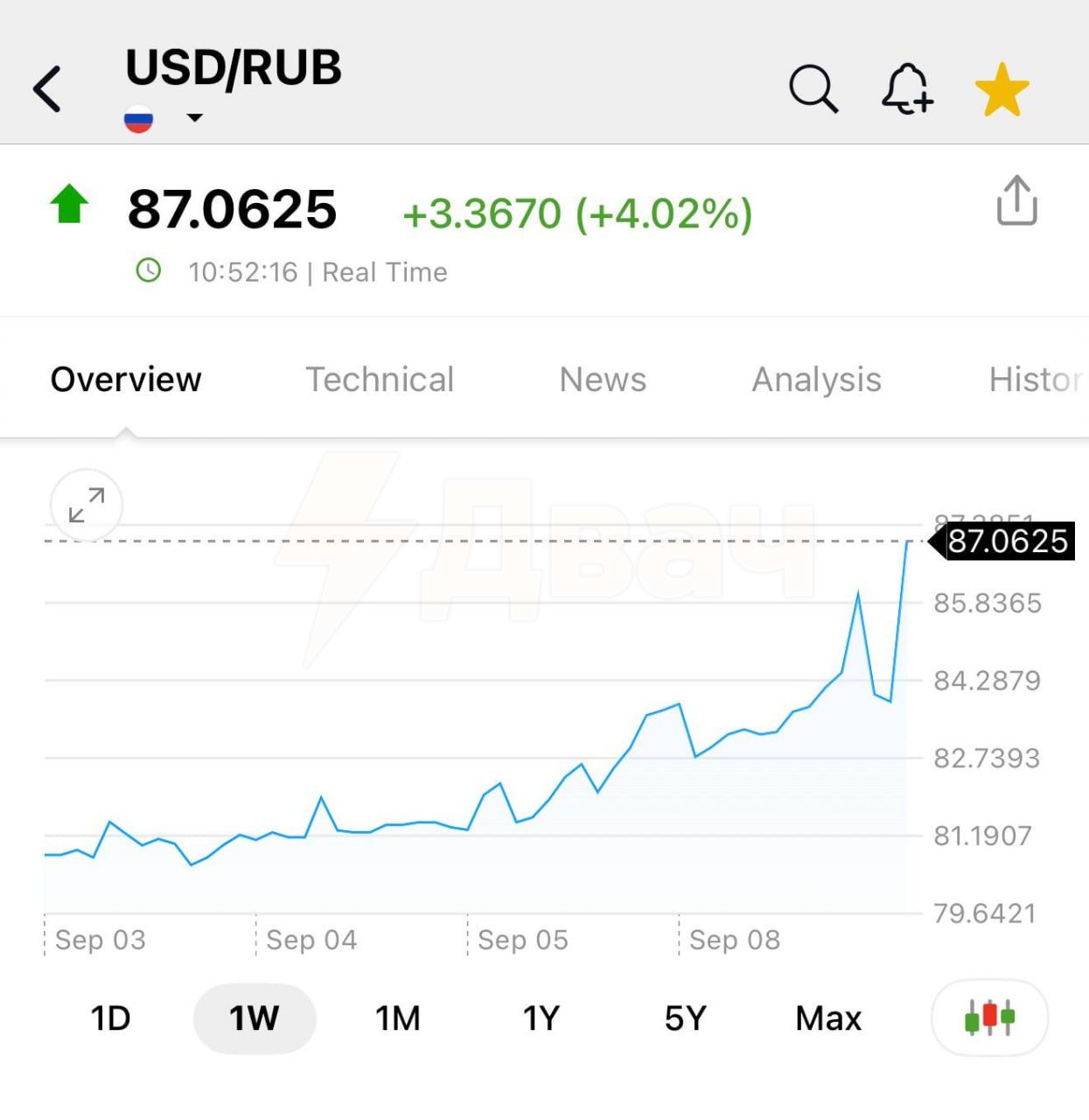The height and width of the screenshot is (1120, 1089).
Task: Toggle the favorite star for USD/RUB
Action: [x=1002, y=89]
